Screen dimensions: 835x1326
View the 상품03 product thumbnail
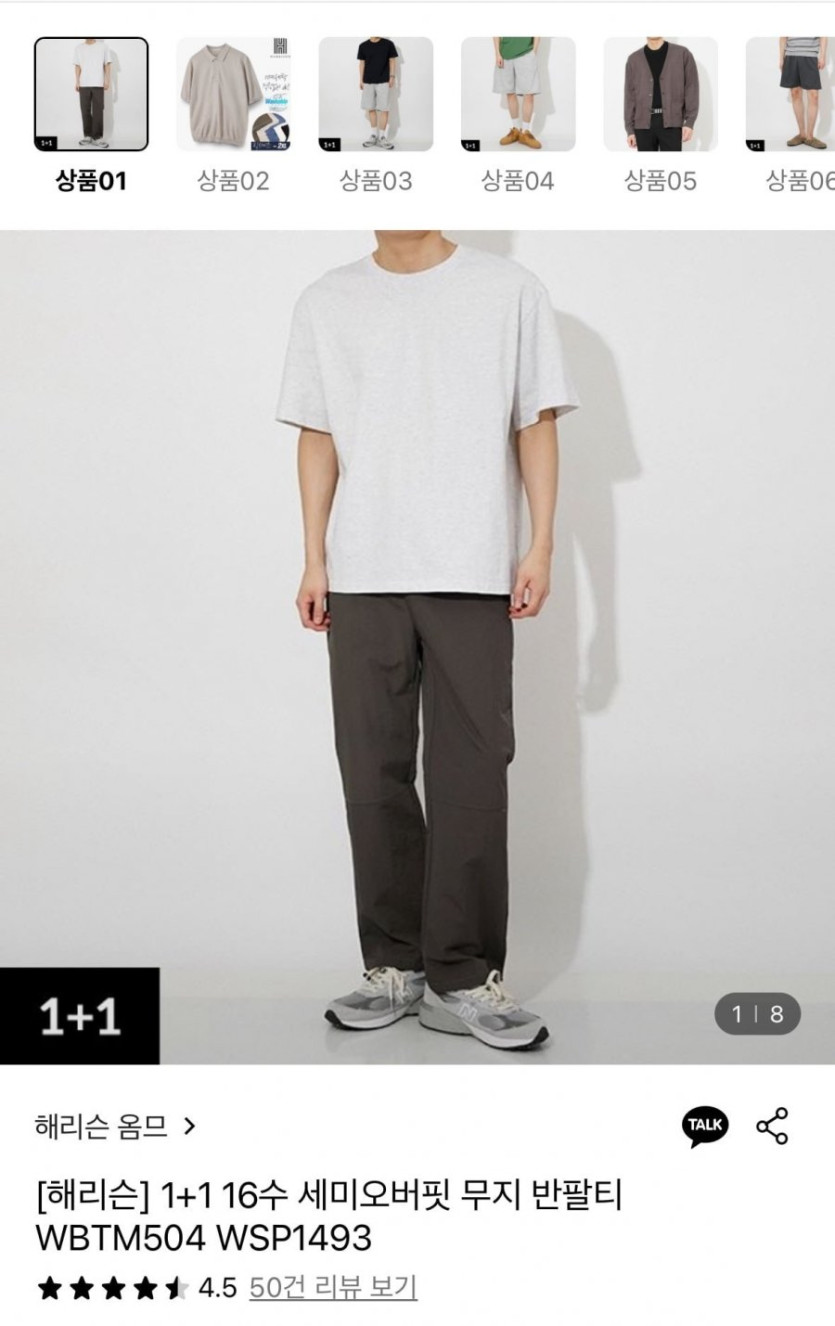point(376,95)
